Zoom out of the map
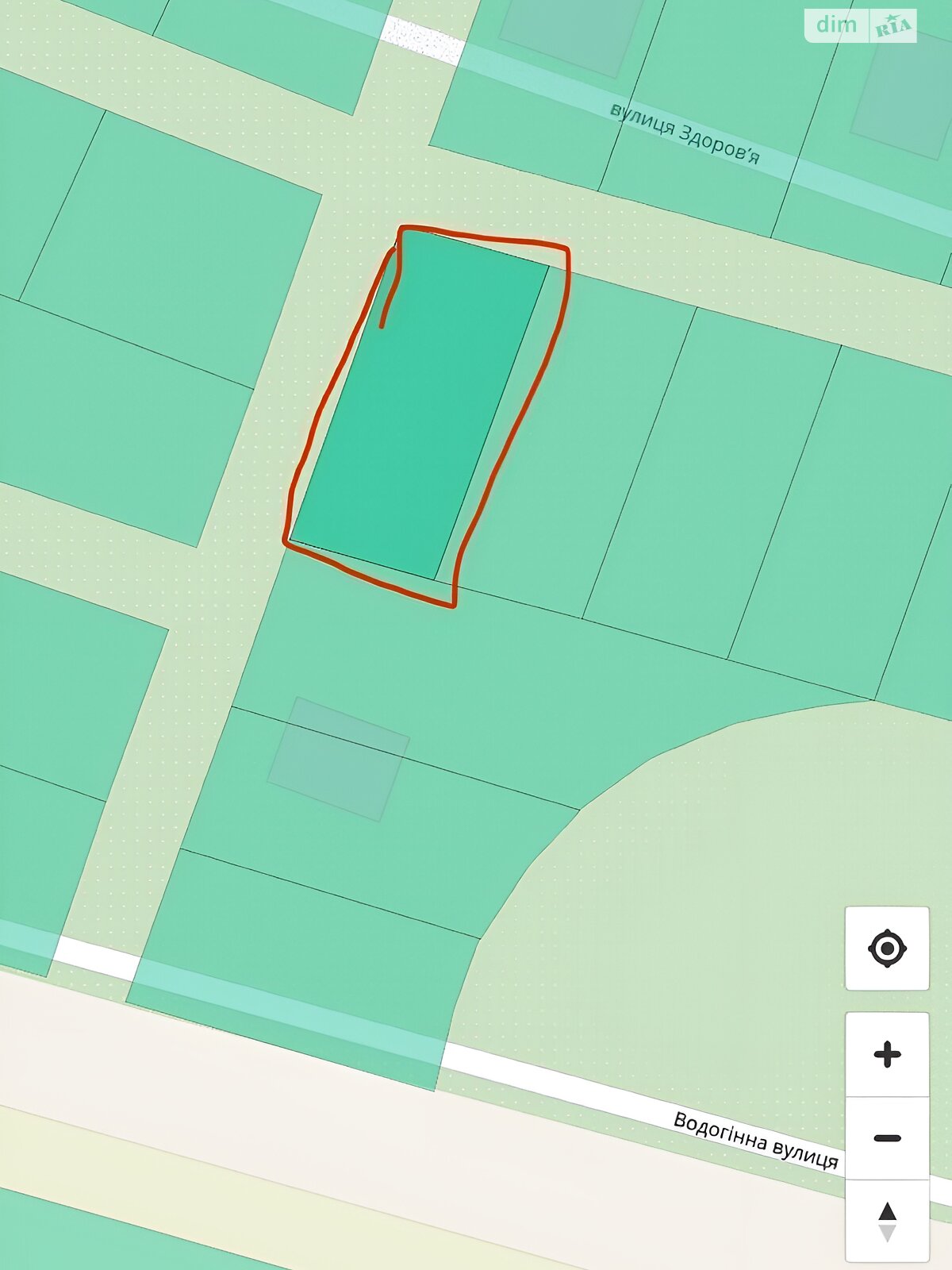Viewport: 952px width, 1270px height. pos(887,1138)
